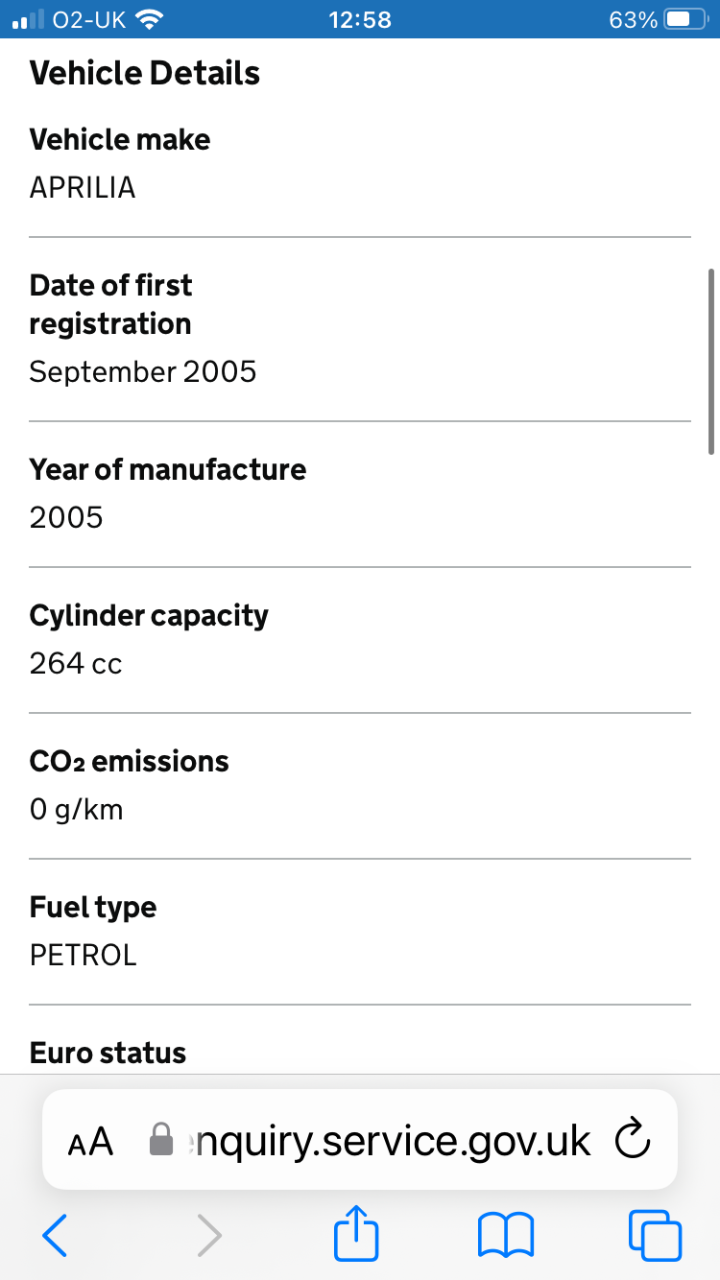
Task: Open the AA reader and text options
Action: (x=90, y=1141)
